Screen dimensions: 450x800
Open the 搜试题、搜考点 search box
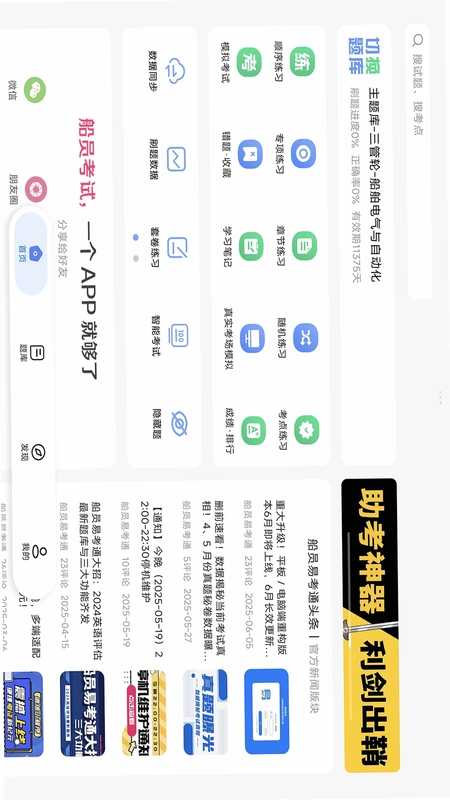[419, 162]
